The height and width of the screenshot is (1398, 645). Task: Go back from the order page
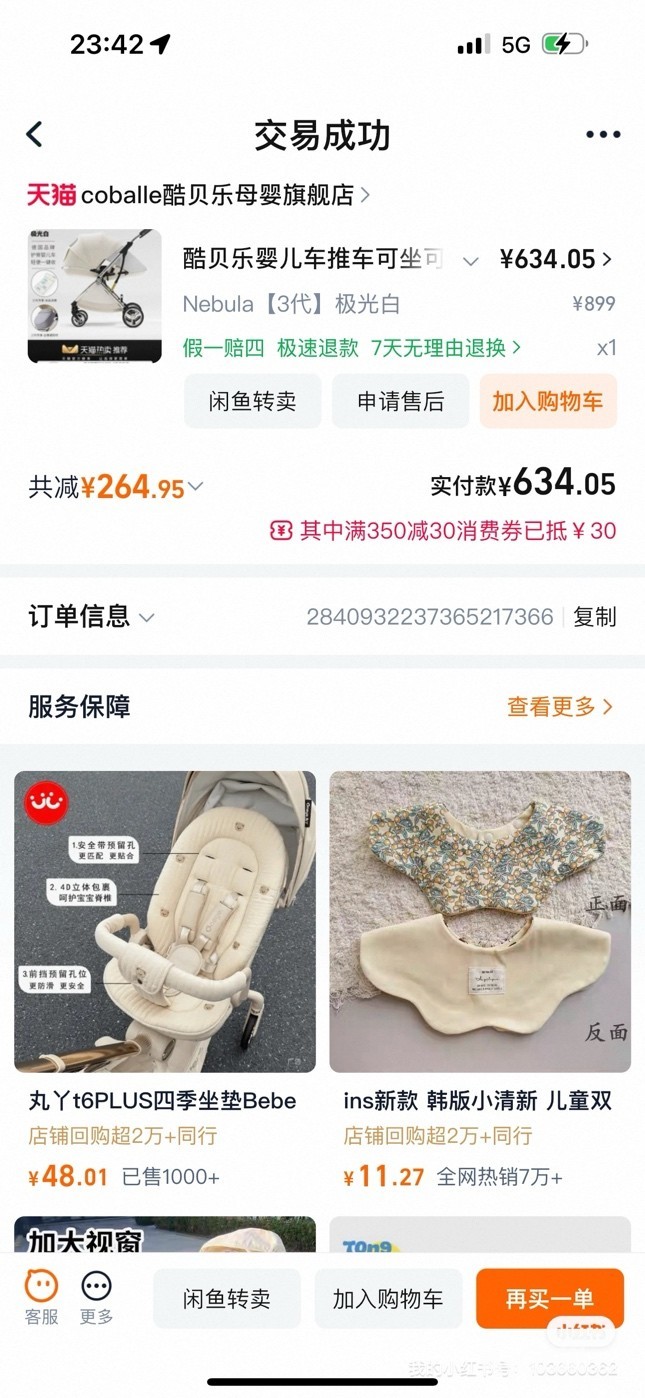coord(35,135)
